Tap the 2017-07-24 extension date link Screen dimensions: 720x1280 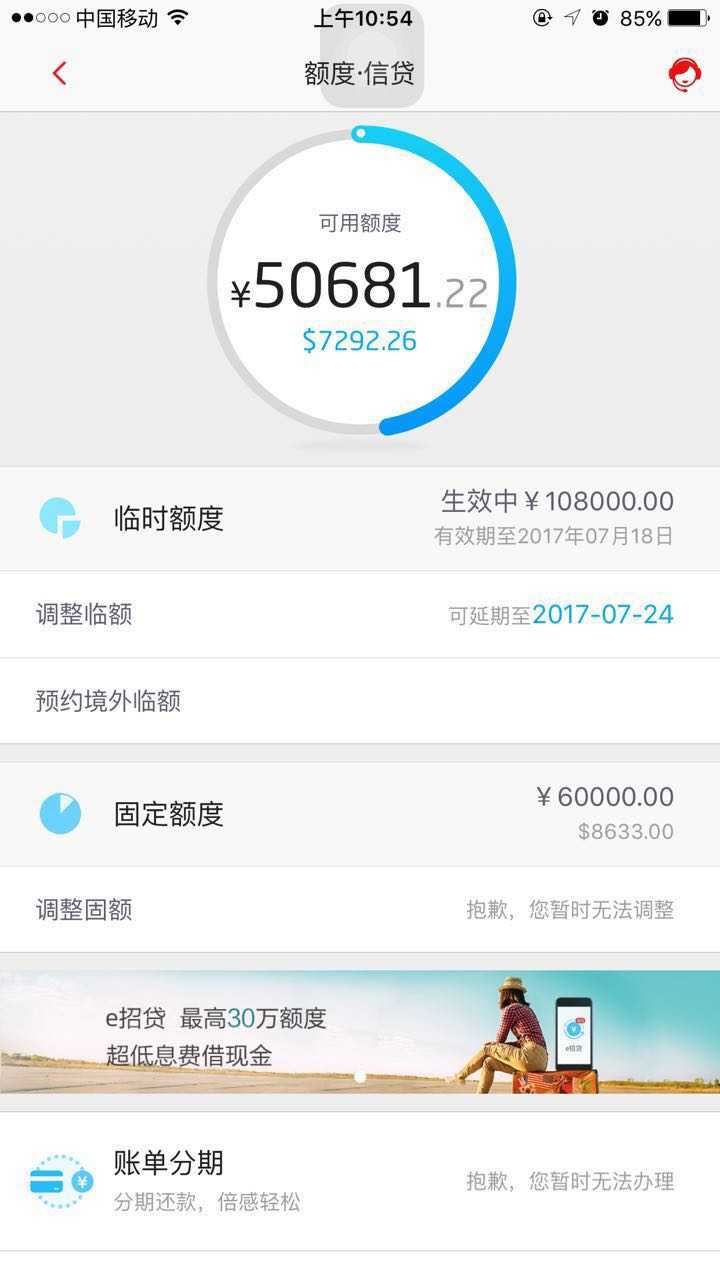[602, 614]
